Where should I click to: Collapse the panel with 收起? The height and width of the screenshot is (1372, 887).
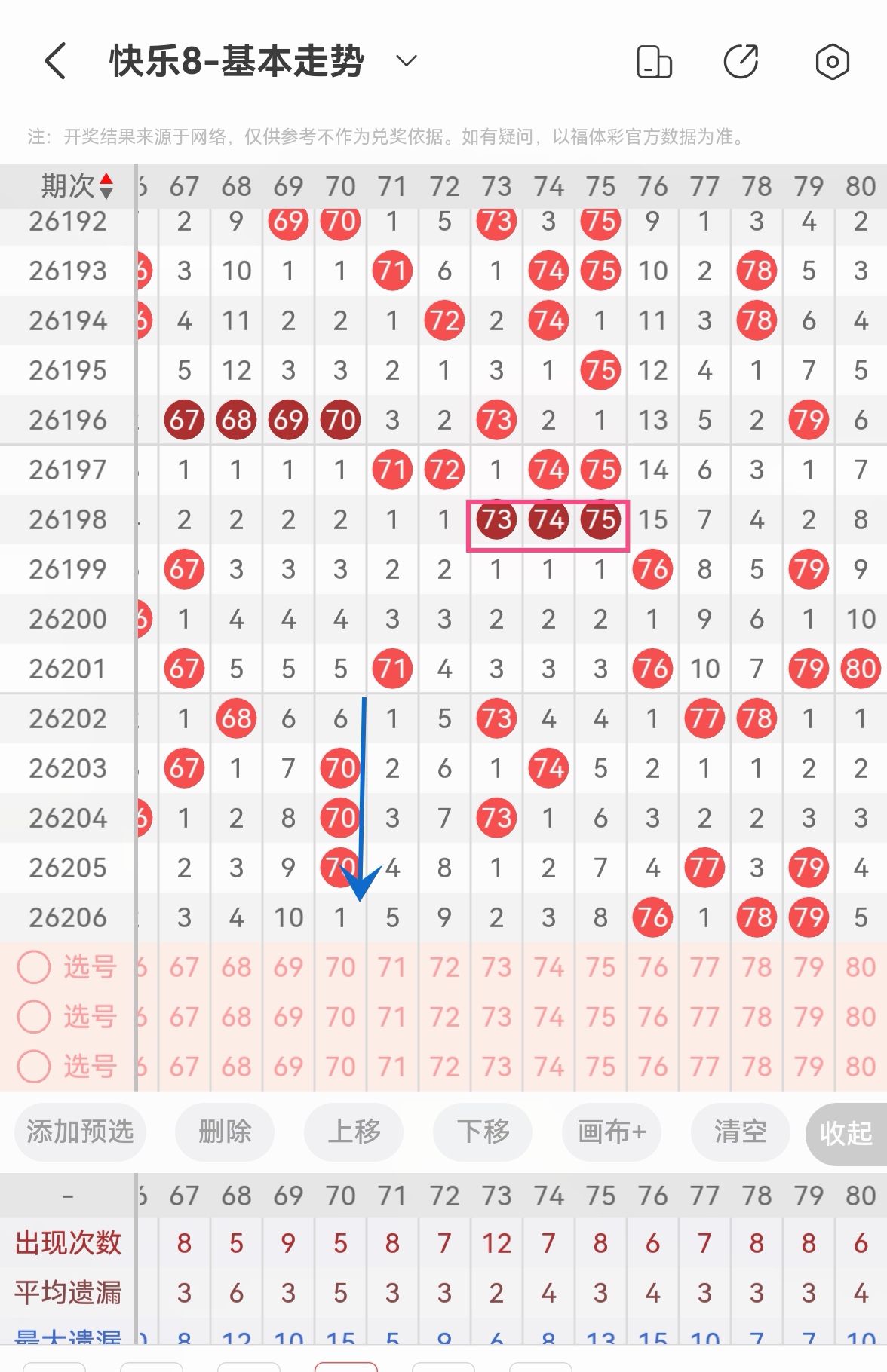pos(846,1133)
